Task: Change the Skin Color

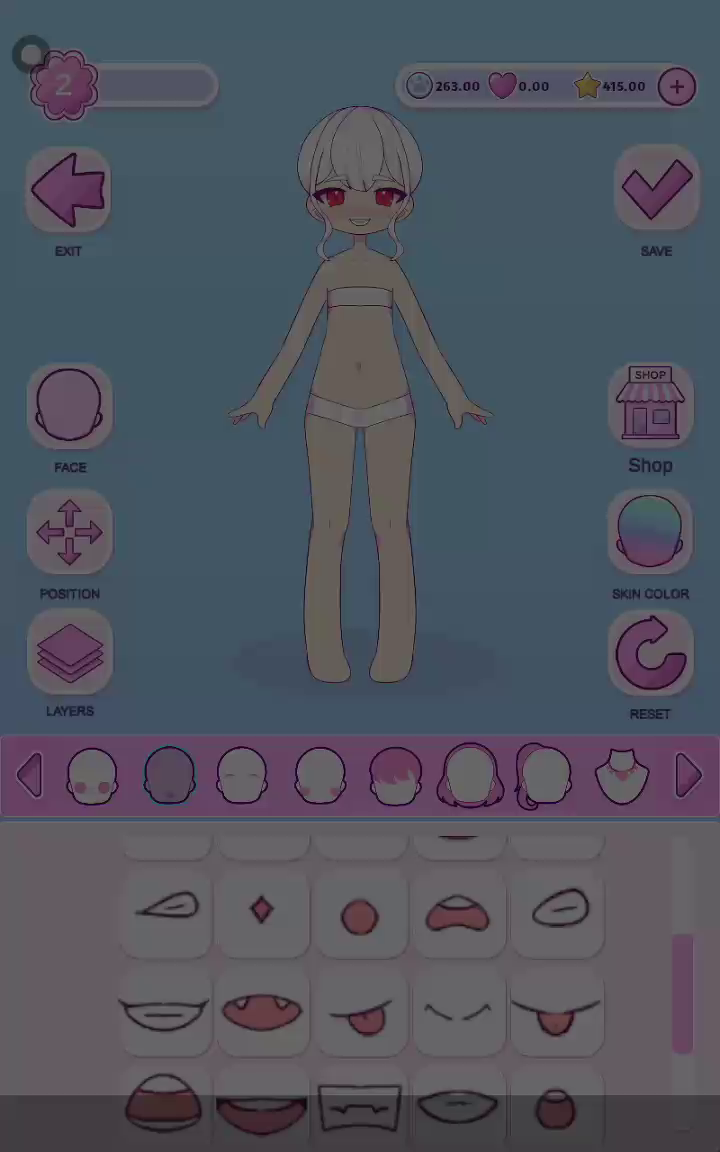Action: pyautogui.click(x=650, y=532)
